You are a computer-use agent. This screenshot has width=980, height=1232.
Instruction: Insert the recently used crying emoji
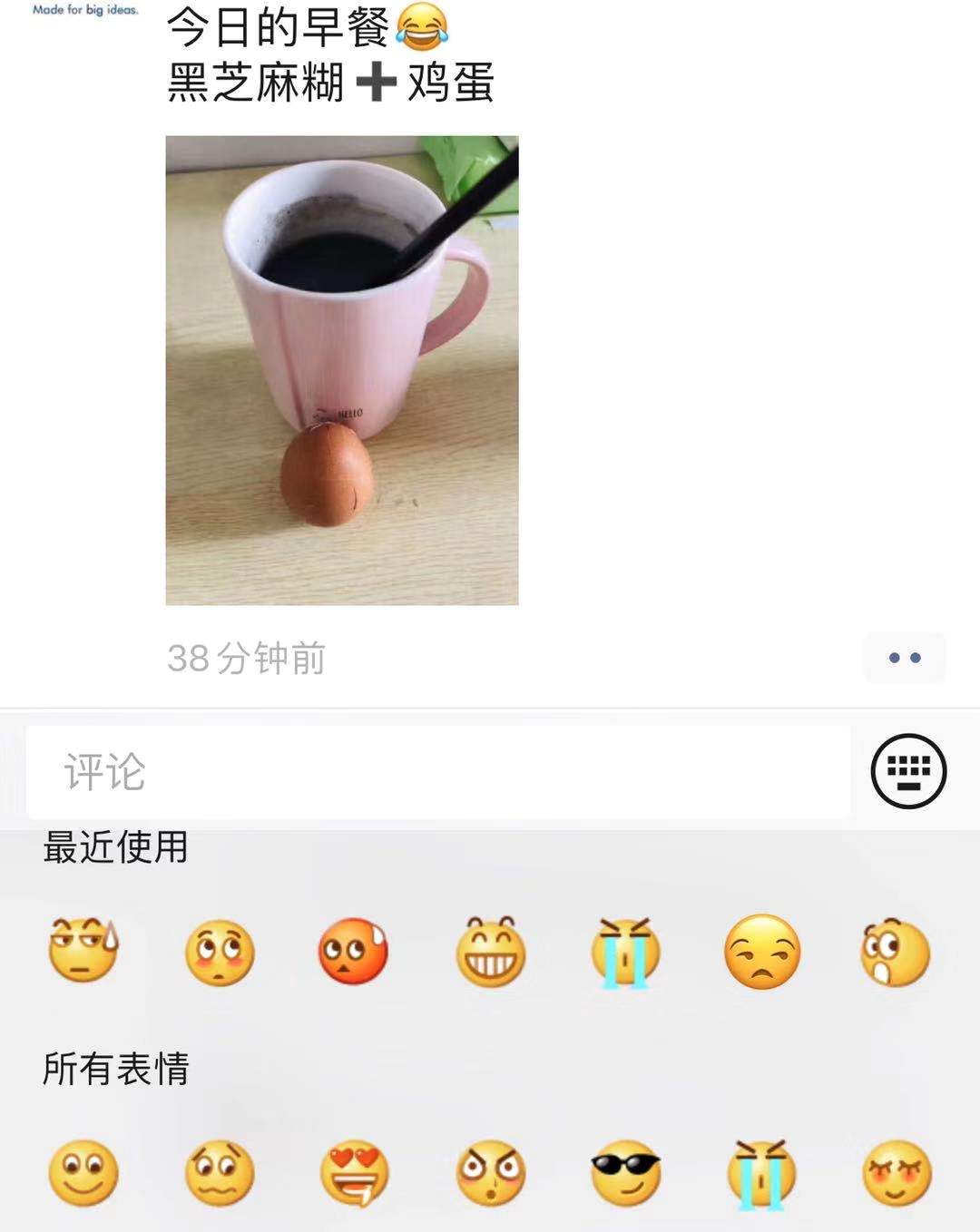[625, 953]
